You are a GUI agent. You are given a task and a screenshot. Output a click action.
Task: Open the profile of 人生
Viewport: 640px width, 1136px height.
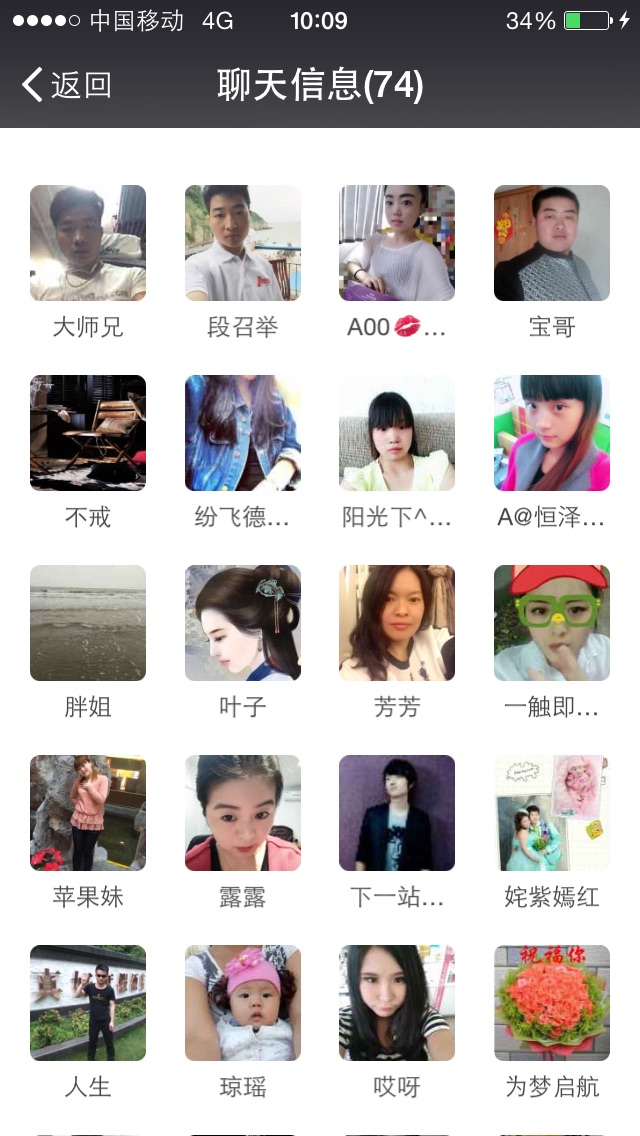click(88, 1003)
